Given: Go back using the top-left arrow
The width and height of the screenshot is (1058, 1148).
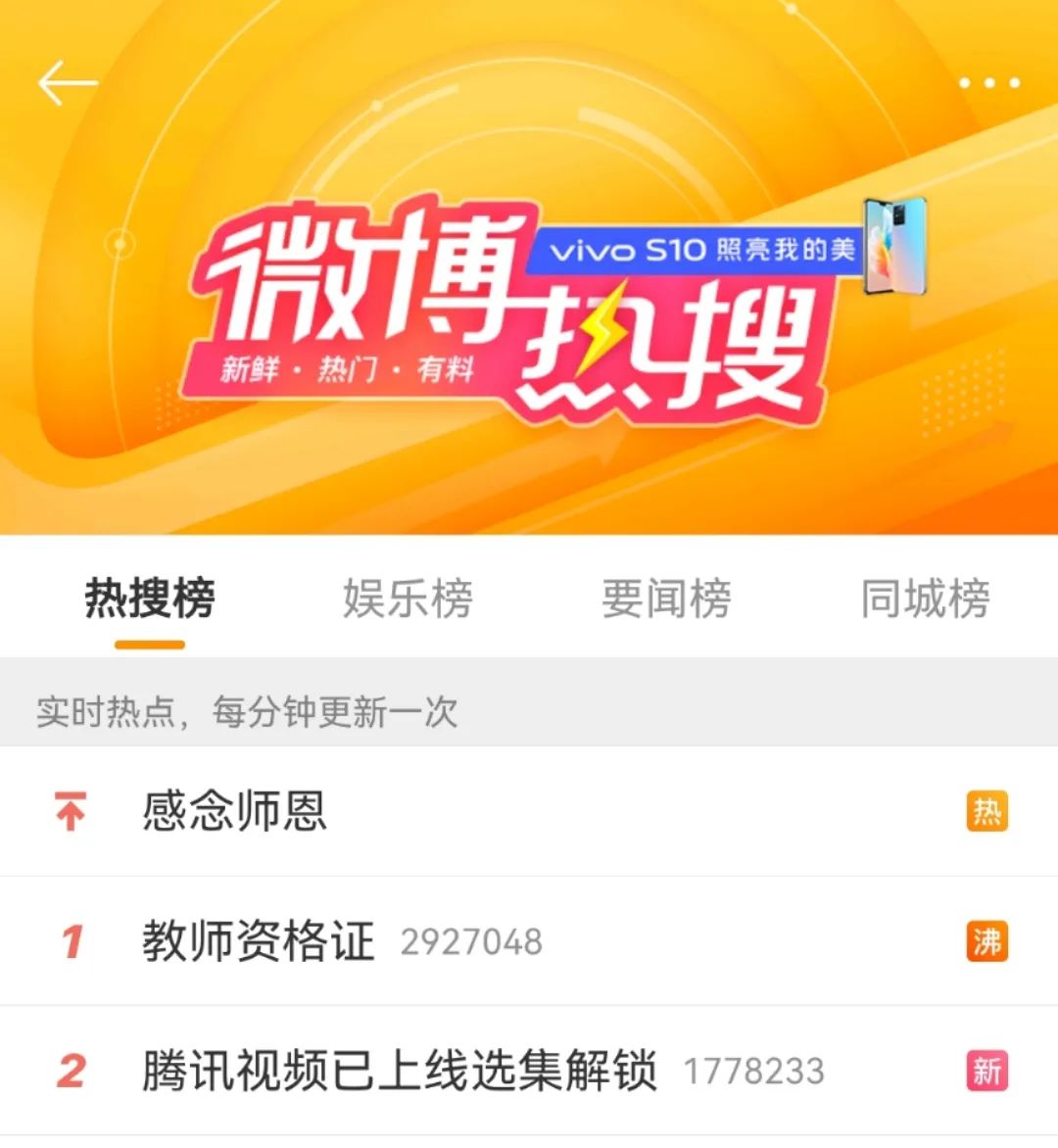Looking at the screenshot, I should pos(67,83).
